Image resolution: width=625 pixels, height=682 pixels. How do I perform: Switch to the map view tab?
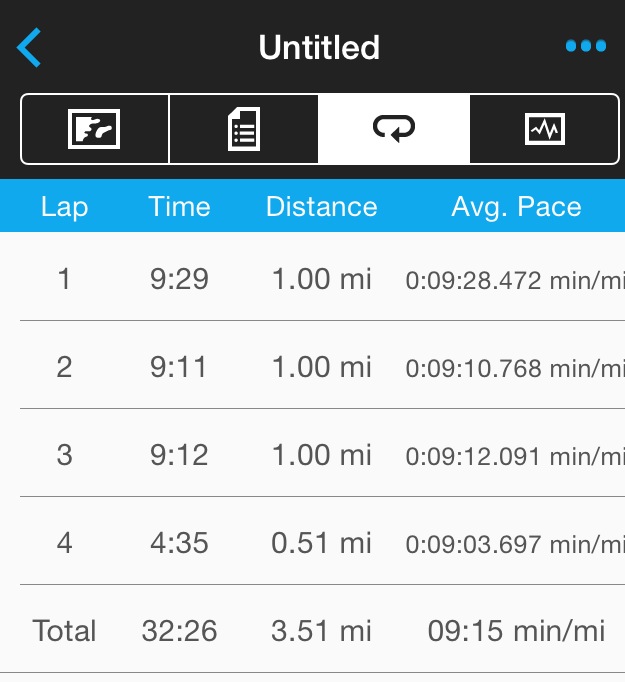94,129
